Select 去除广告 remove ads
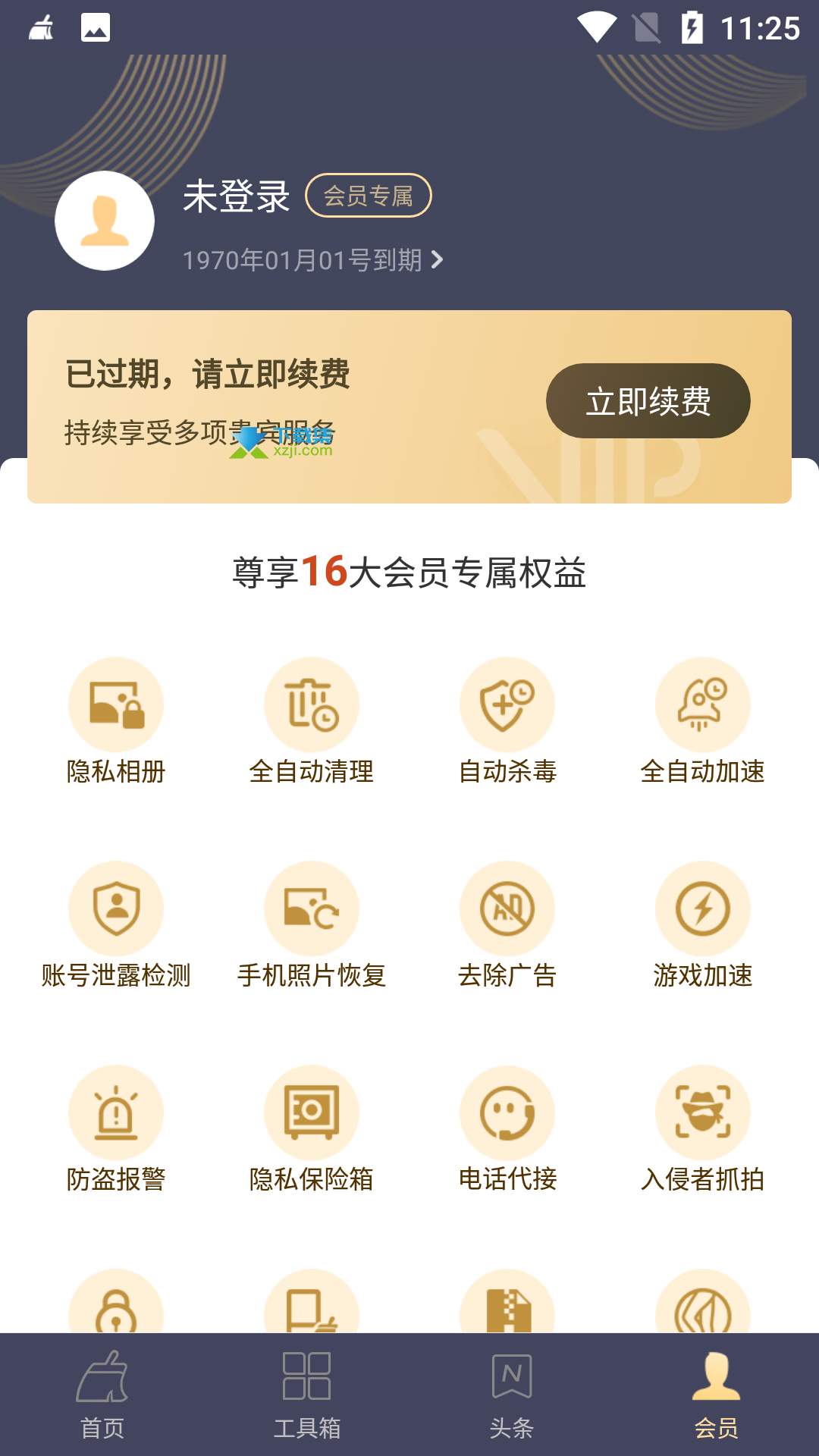819x1456 pixels. [x=507, y=925]
